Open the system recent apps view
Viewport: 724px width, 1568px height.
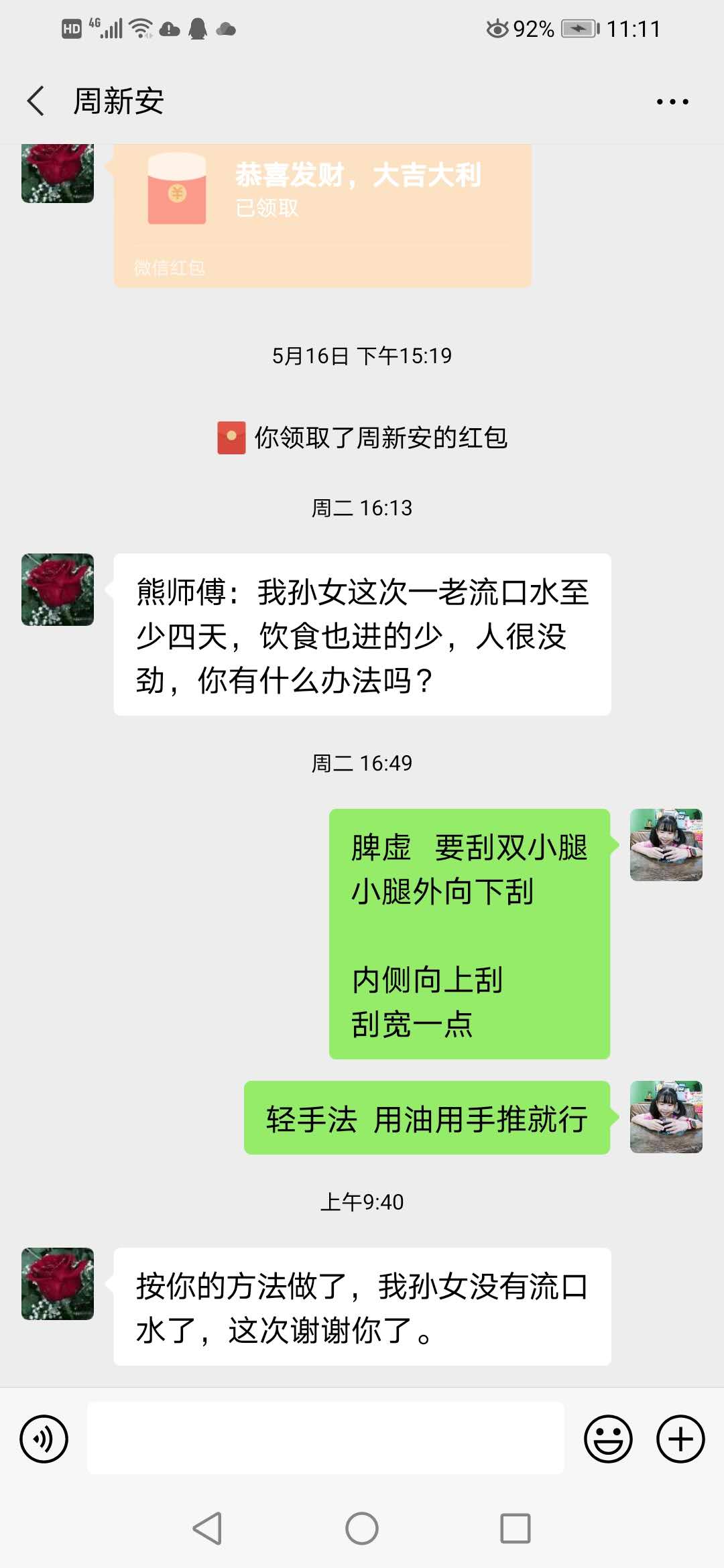(515, 1528)
